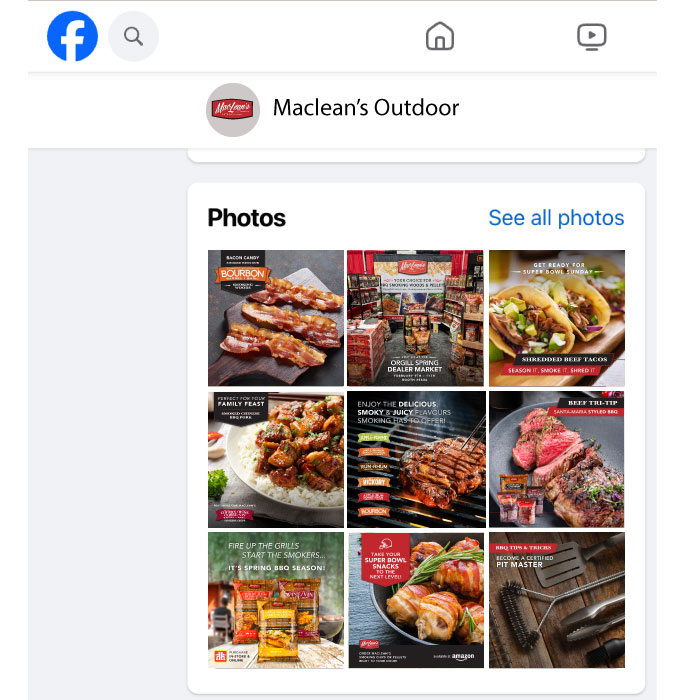Open the Smoky & Juicy flavours photo
The height and width of the screenshot is (700, 700).
click(415, 460)
